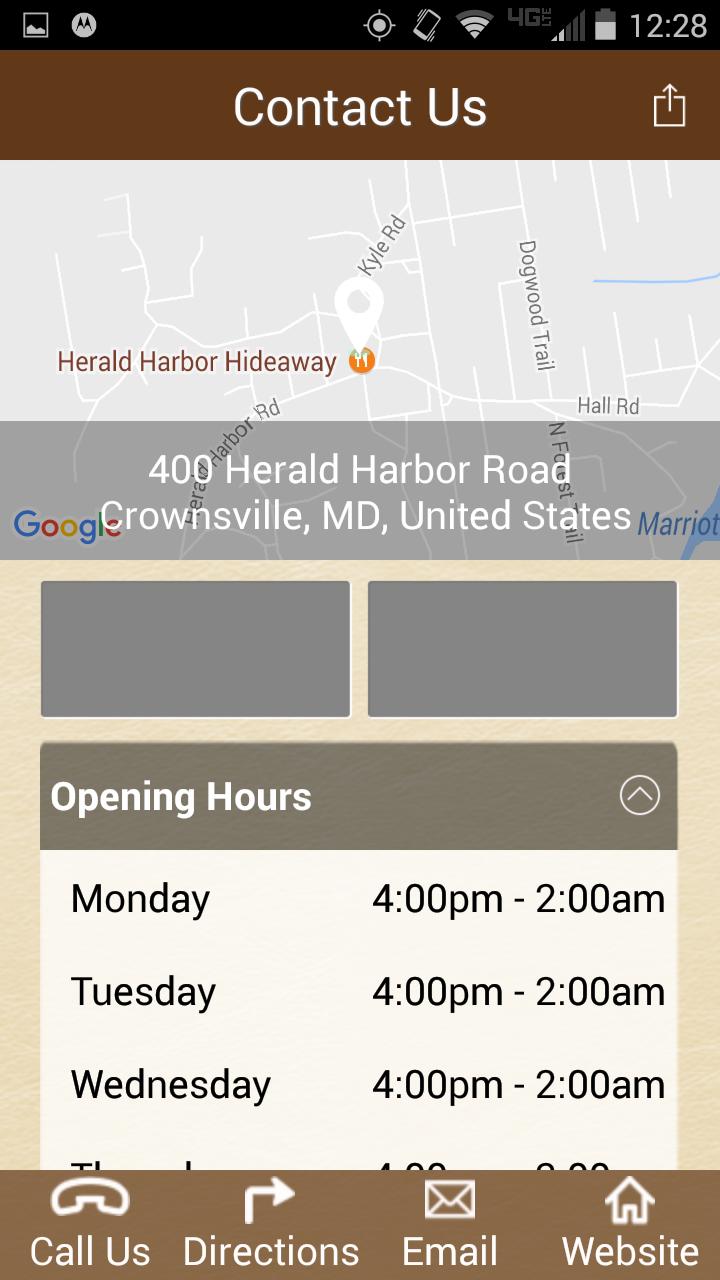Tap the Herald Harbor Hideaway map label
This screenshot has width=720, height=1280.
point(196,361)
